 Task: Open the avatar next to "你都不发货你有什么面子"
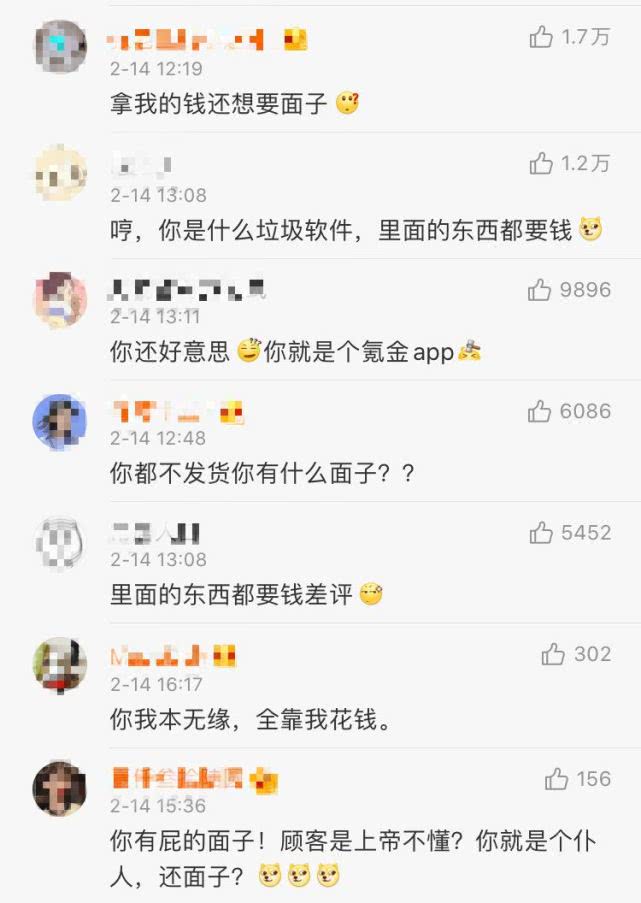point(60,420)
